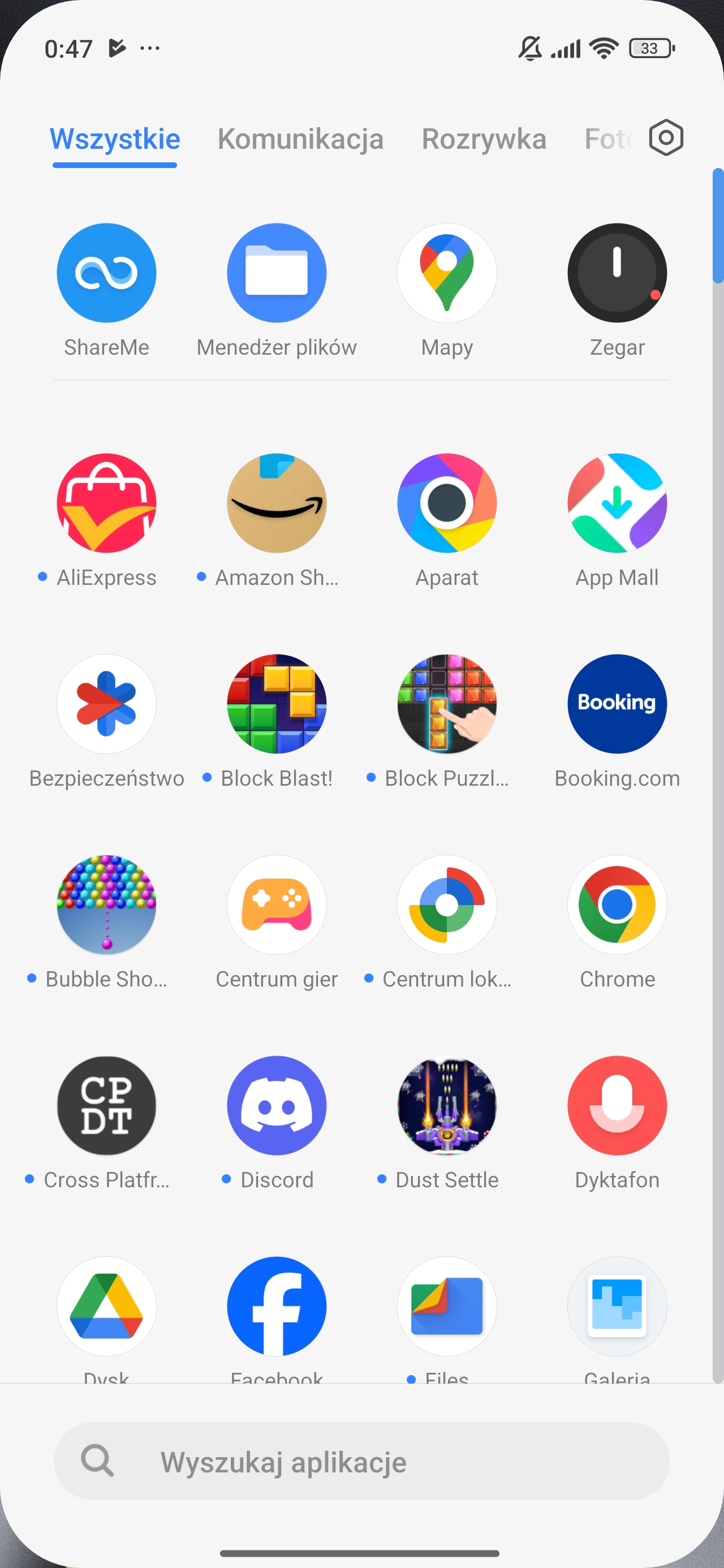Open App Mall
The height and width of the screenshot is (1568, 724).
point(617,503)
